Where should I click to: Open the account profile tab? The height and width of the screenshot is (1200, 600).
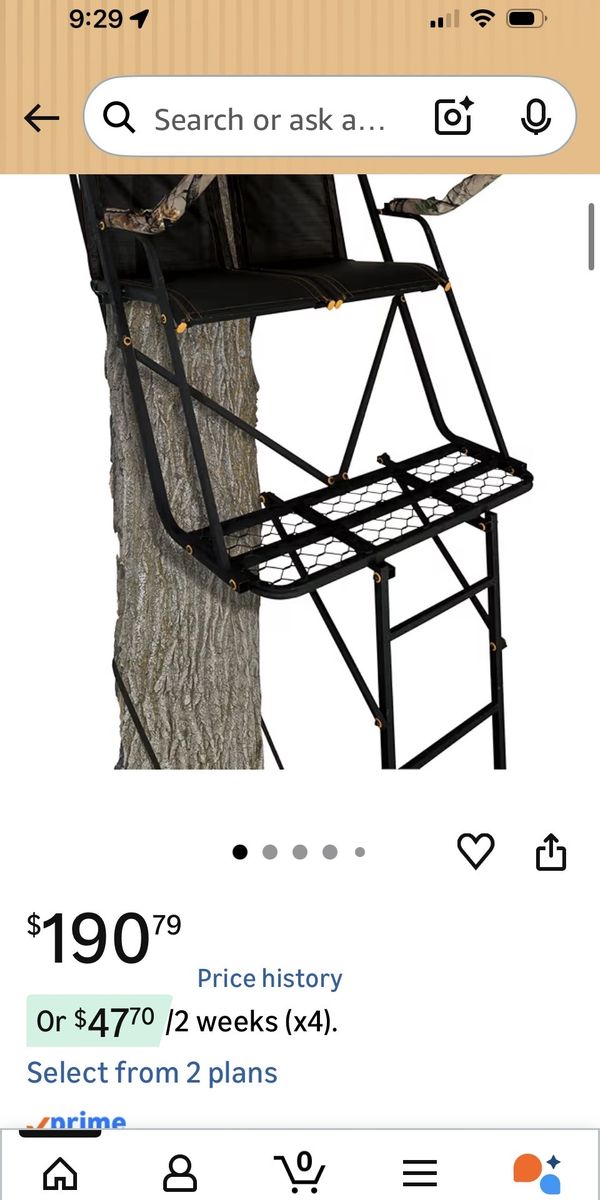(x=180, y=1171)
